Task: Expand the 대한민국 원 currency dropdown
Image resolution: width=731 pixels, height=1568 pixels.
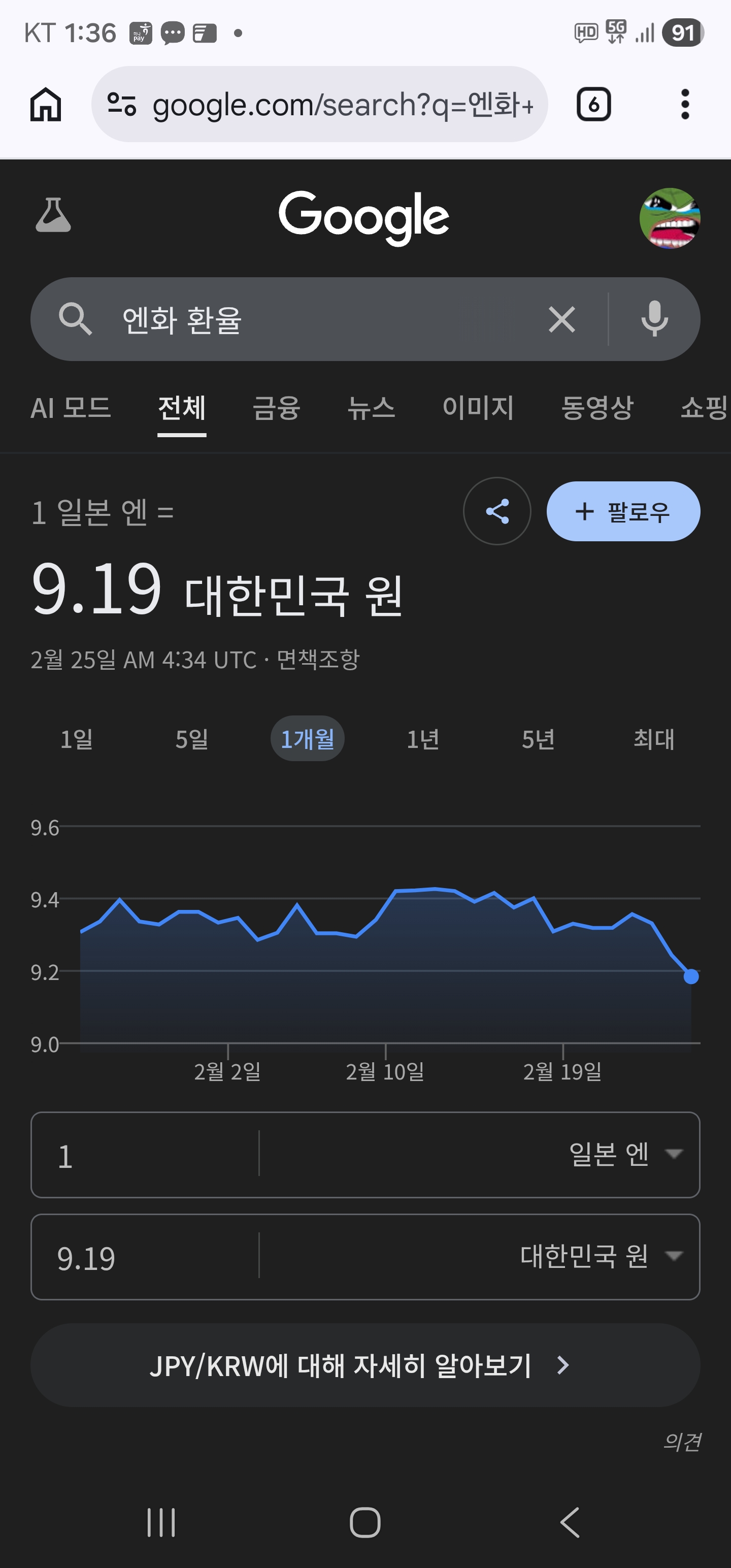Action: click(x=602, y=1256)
